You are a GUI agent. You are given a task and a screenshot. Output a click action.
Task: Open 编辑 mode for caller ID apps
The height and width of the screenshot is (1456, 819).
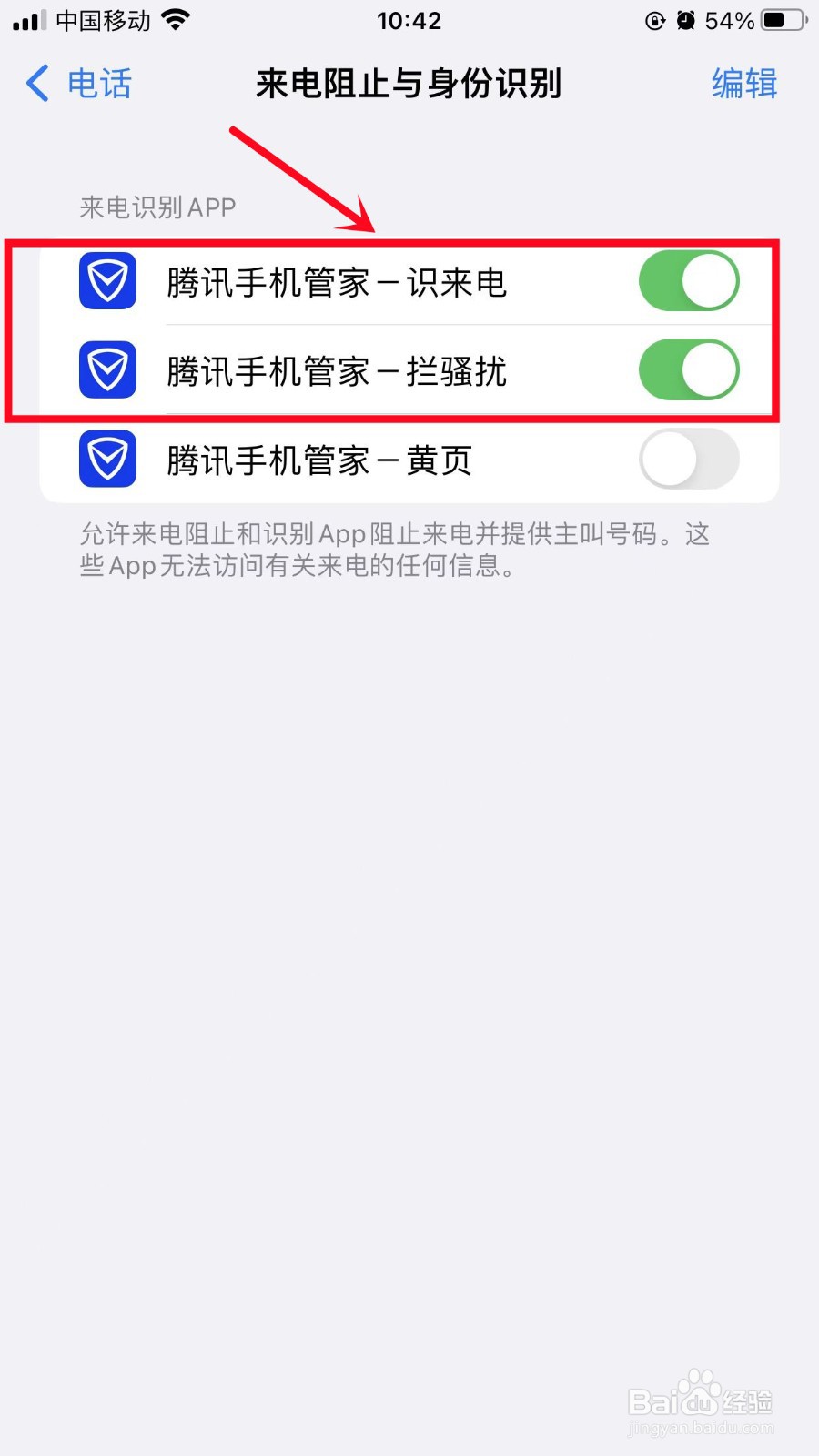[743, 84]
